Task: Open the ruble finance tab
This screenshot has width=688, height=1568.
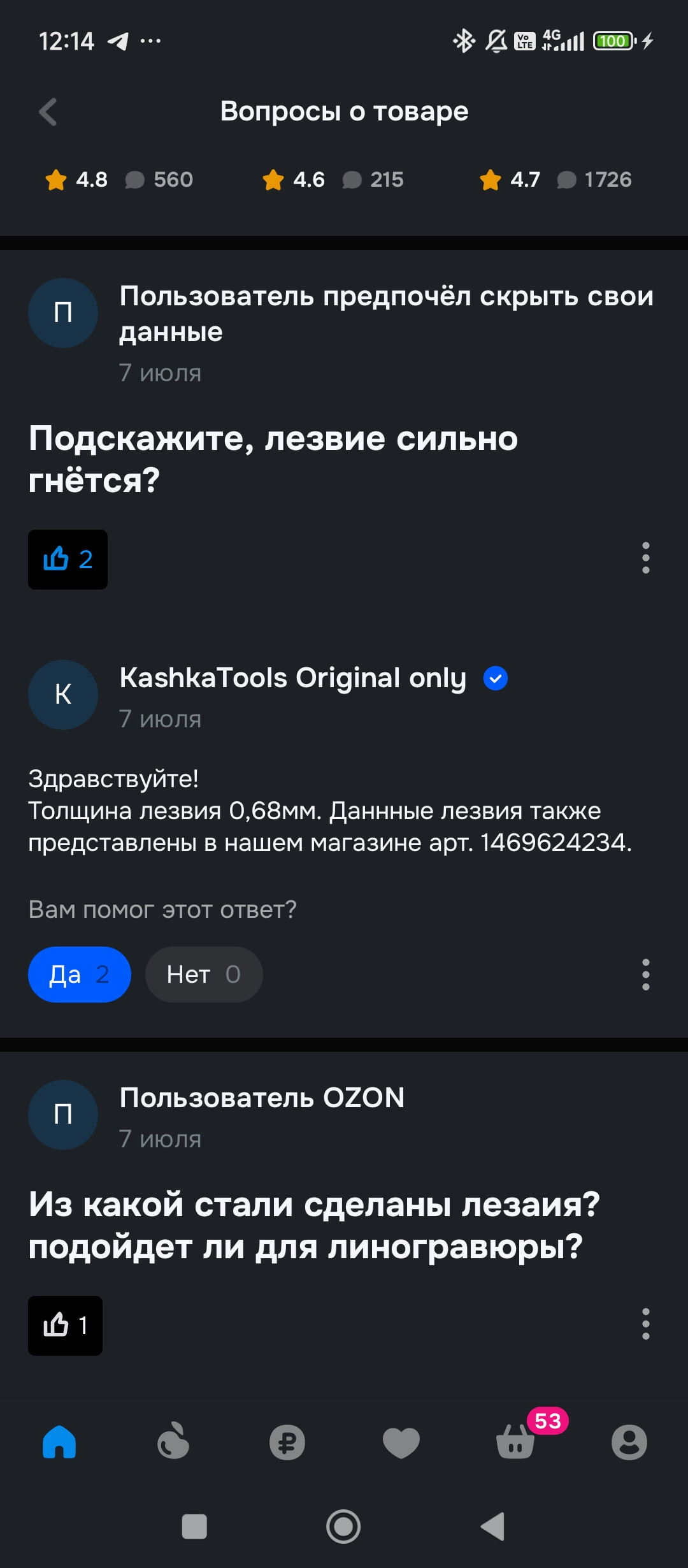Action: [x=287, y=1442]
